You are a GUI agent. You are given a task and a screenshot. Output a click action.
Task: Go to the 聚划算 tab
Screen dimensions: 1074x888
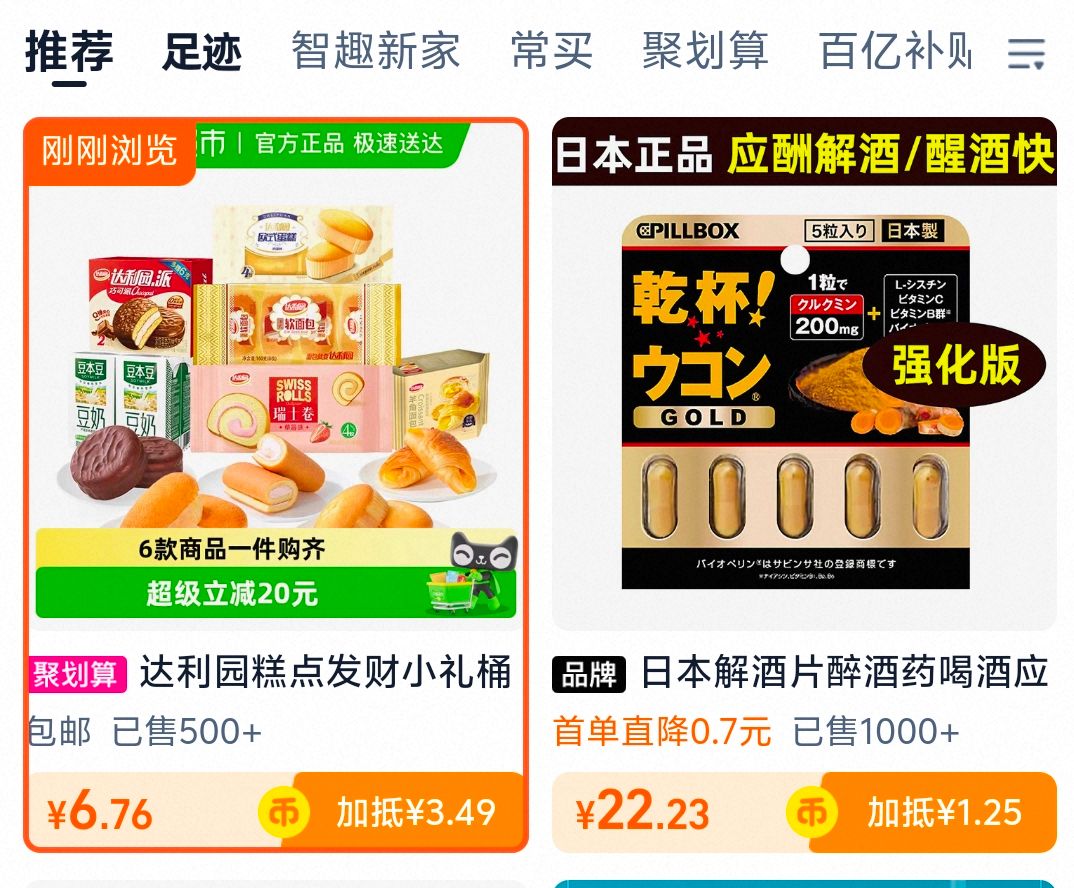point(705,52)
